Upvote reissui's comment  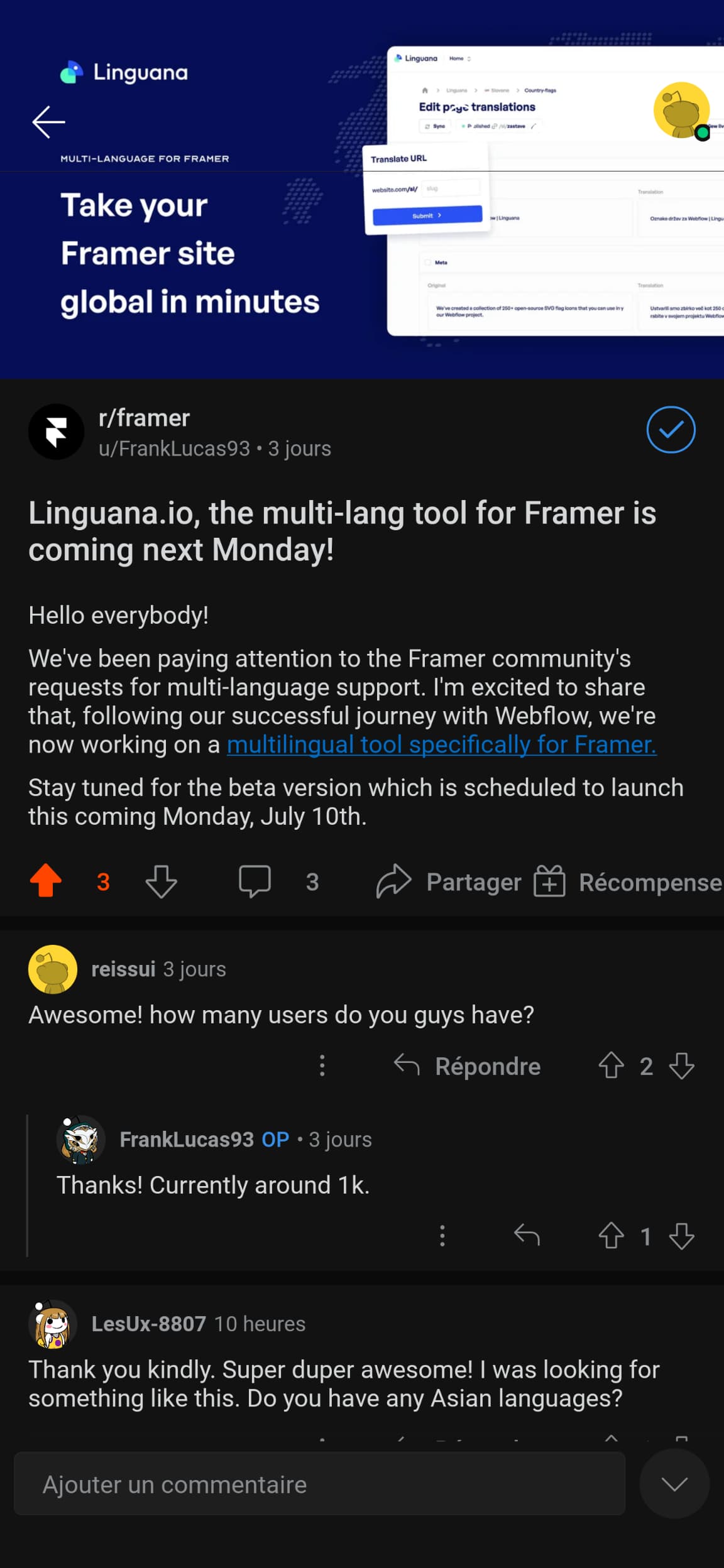pyautogui.click(x=611, y=1065)
